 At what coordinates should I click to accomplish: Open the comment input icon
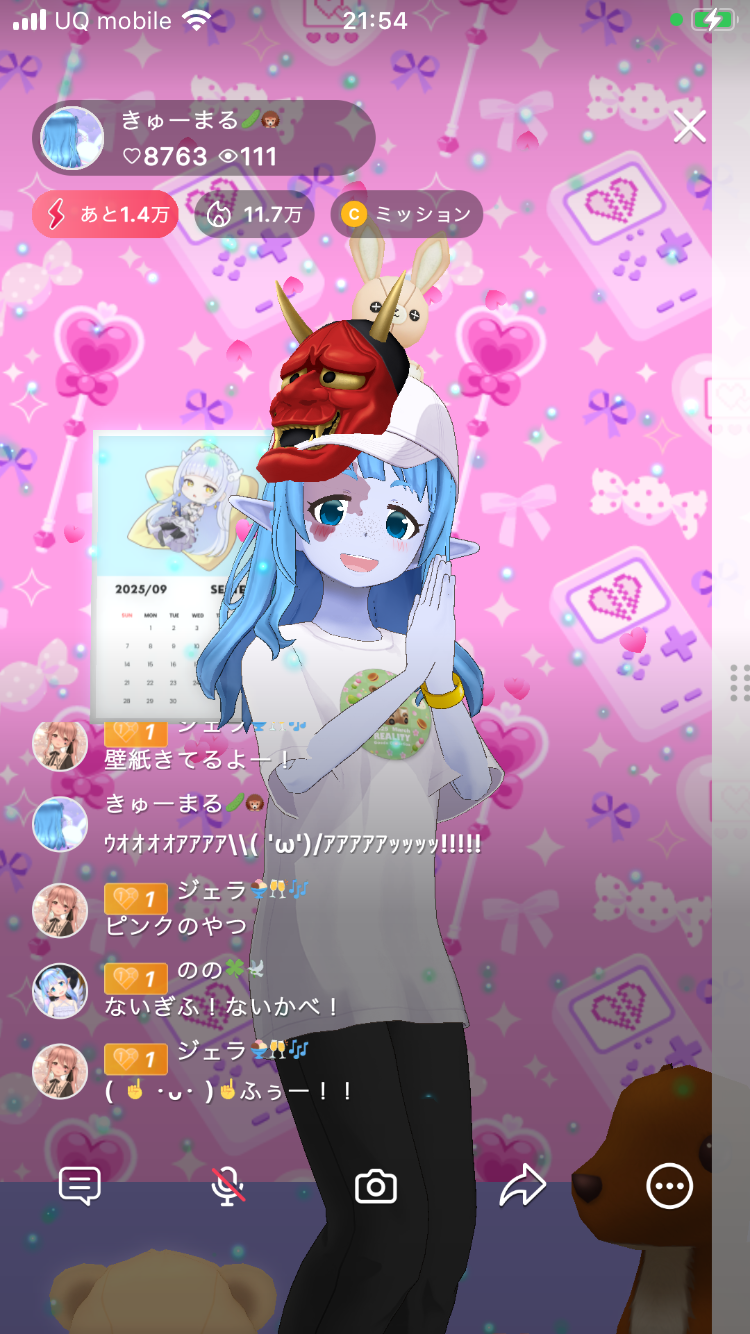pyautogui.click(x=80, y=1187)
